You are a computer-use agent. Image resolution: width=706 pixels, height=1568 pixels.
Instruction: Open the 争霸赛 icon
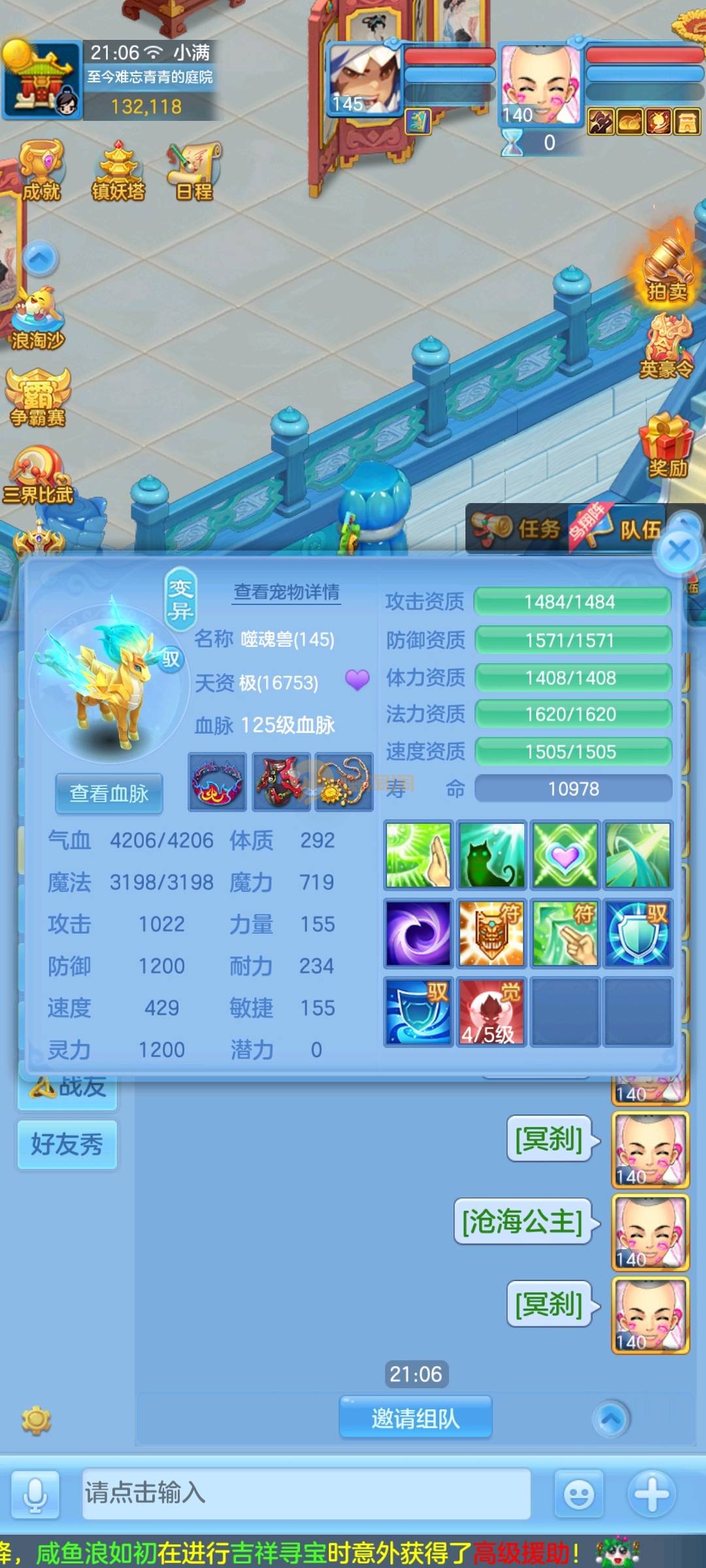(38, 399)
